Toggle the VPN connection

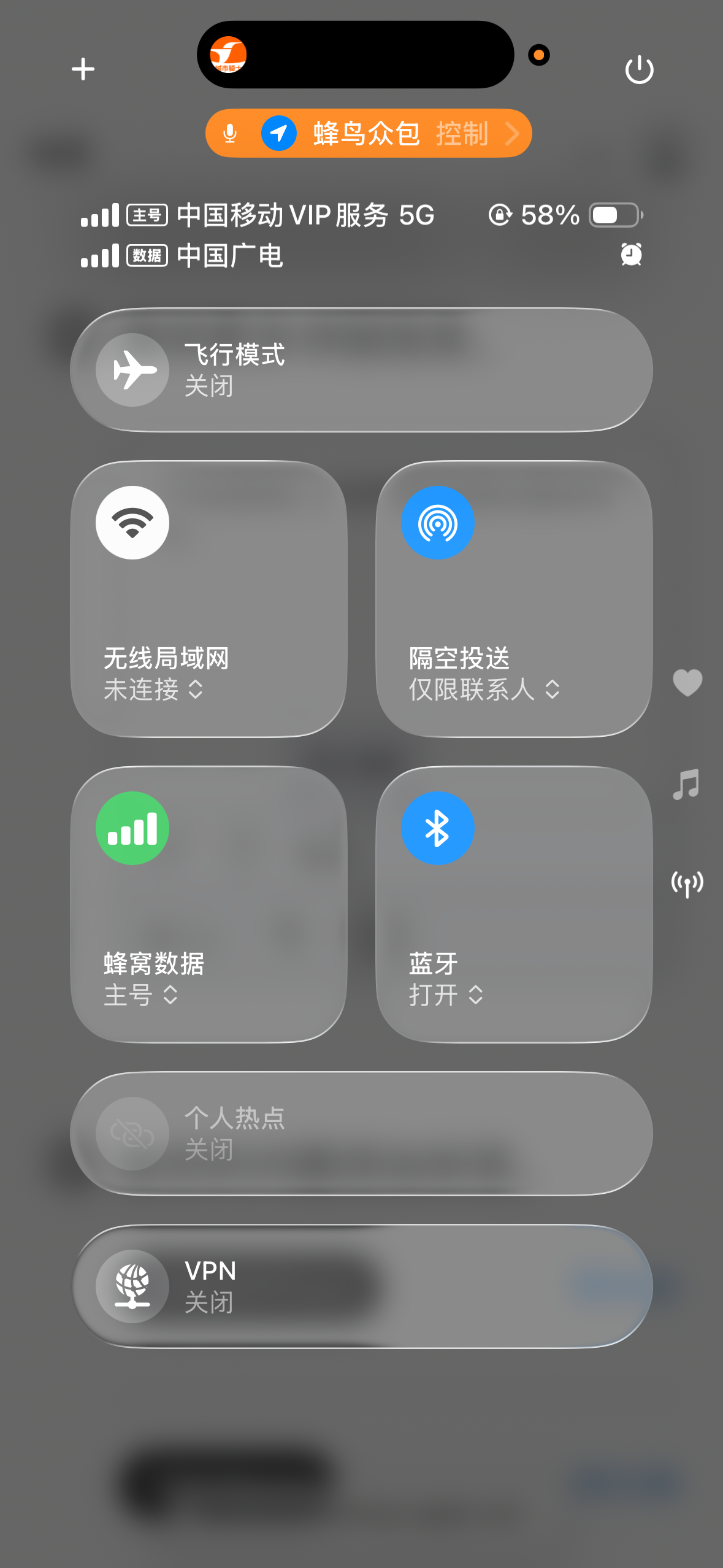(132, 1286)
